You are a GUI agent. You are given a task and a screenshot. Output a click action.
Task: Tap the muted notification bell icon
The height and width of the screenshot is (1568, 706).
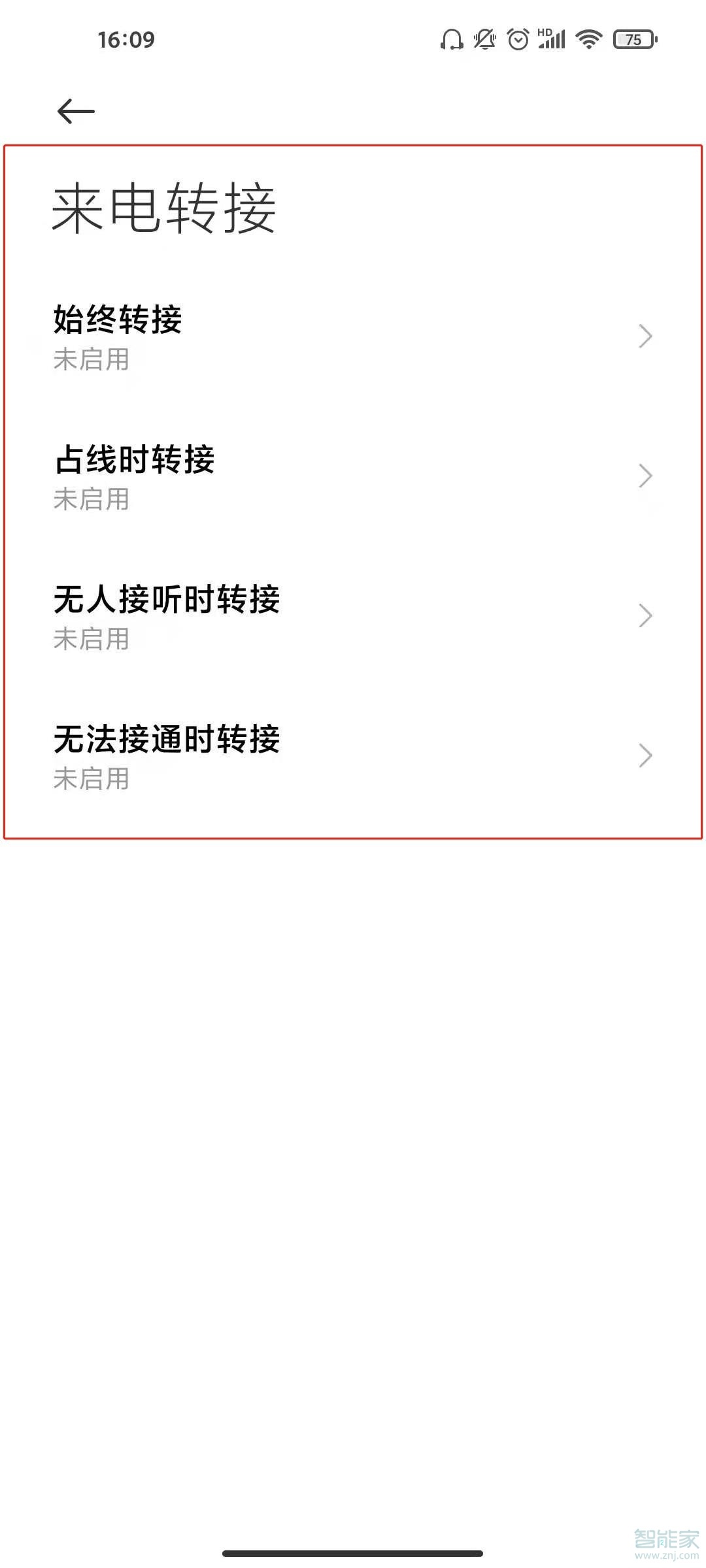(x=484, y=40)
